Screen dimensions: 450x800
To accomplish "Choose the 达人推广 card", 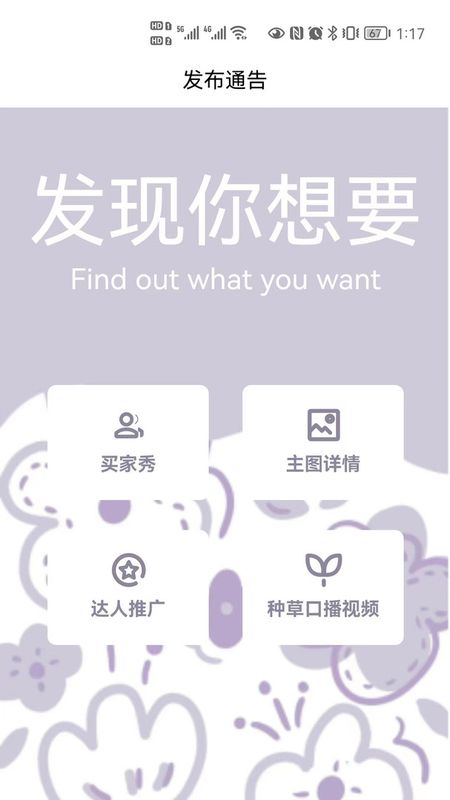I will point(128,587).
